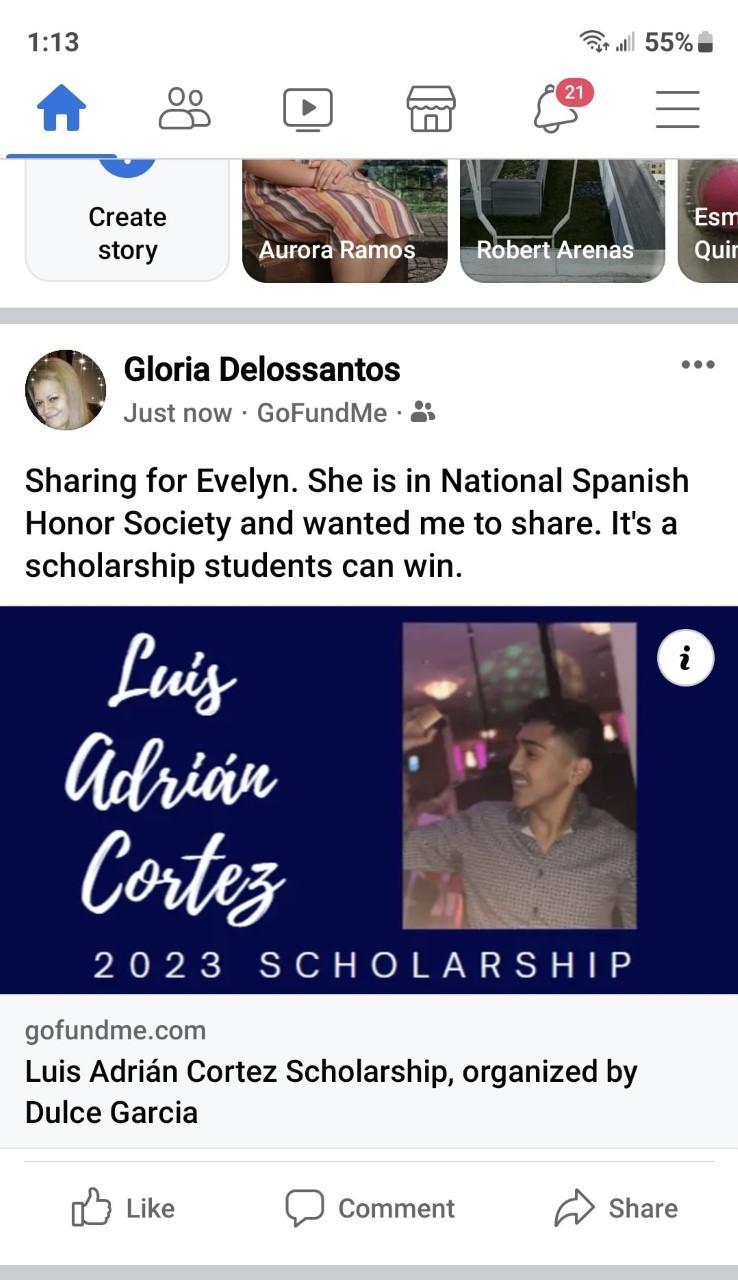Comment on Gloria's scholarship post

tap(369, 1208)
